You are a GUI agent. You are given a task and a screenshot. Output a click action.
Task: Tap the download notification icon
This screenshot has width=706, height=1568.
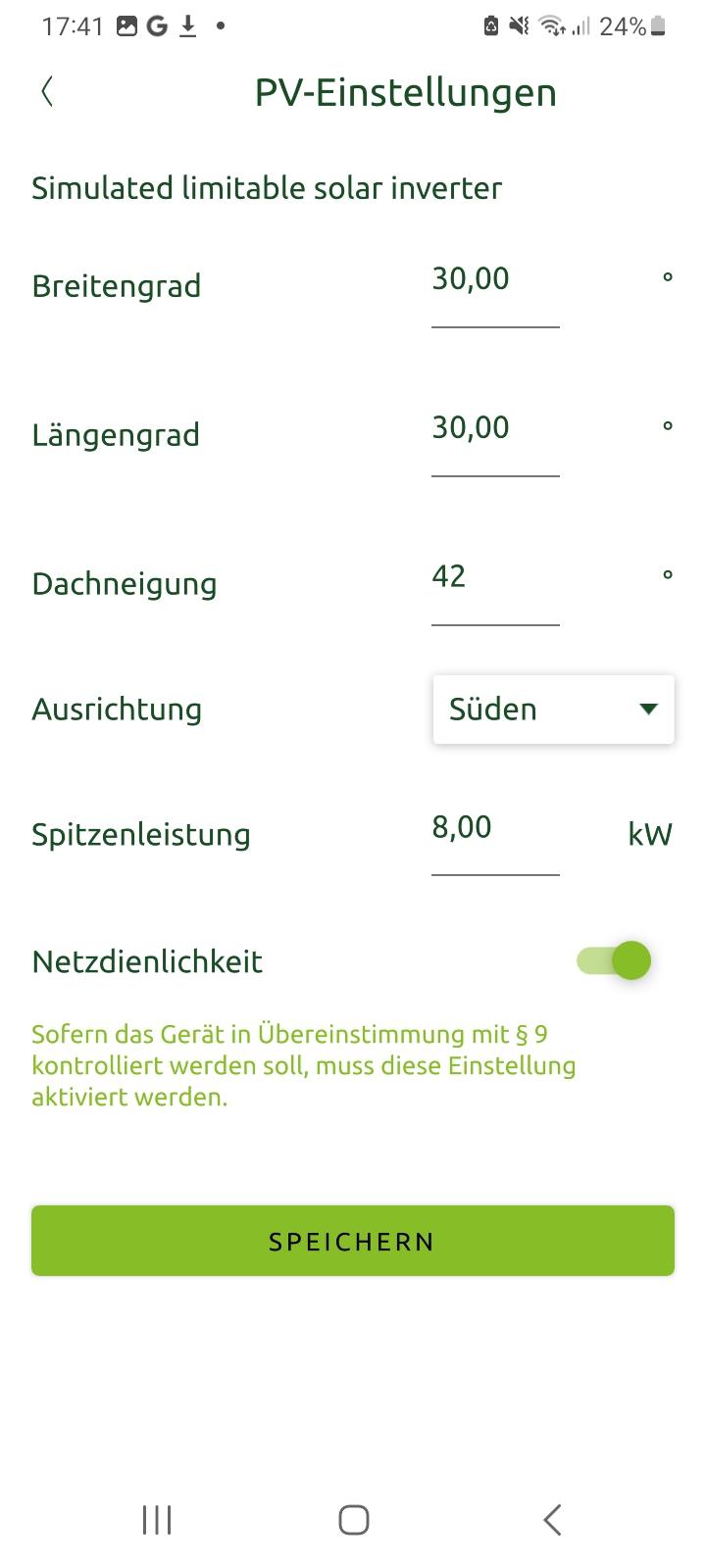pyautogui.click(x=187, y=26)
